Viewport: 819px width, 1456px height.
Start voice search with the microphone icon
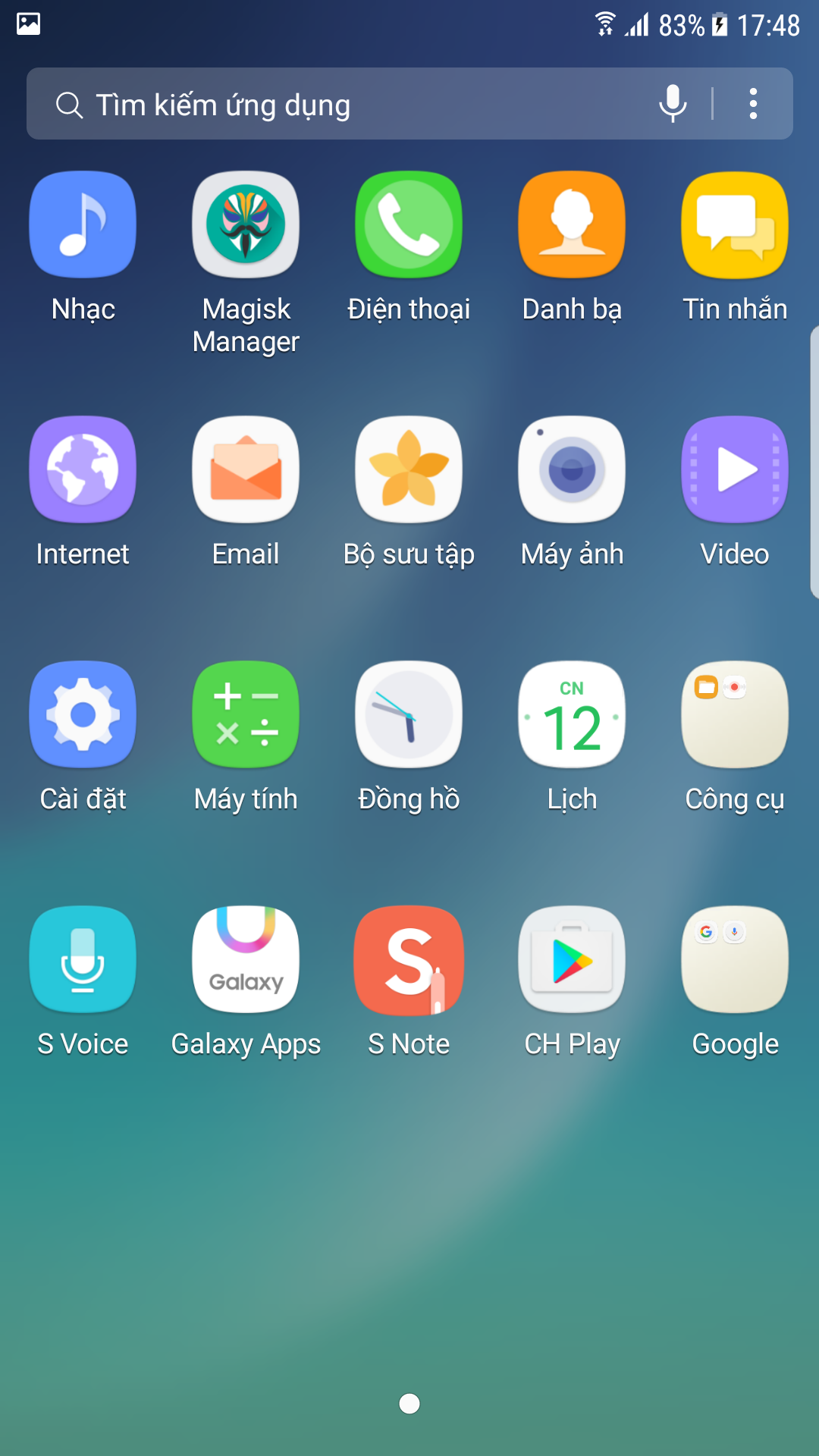tap(673, 104)
